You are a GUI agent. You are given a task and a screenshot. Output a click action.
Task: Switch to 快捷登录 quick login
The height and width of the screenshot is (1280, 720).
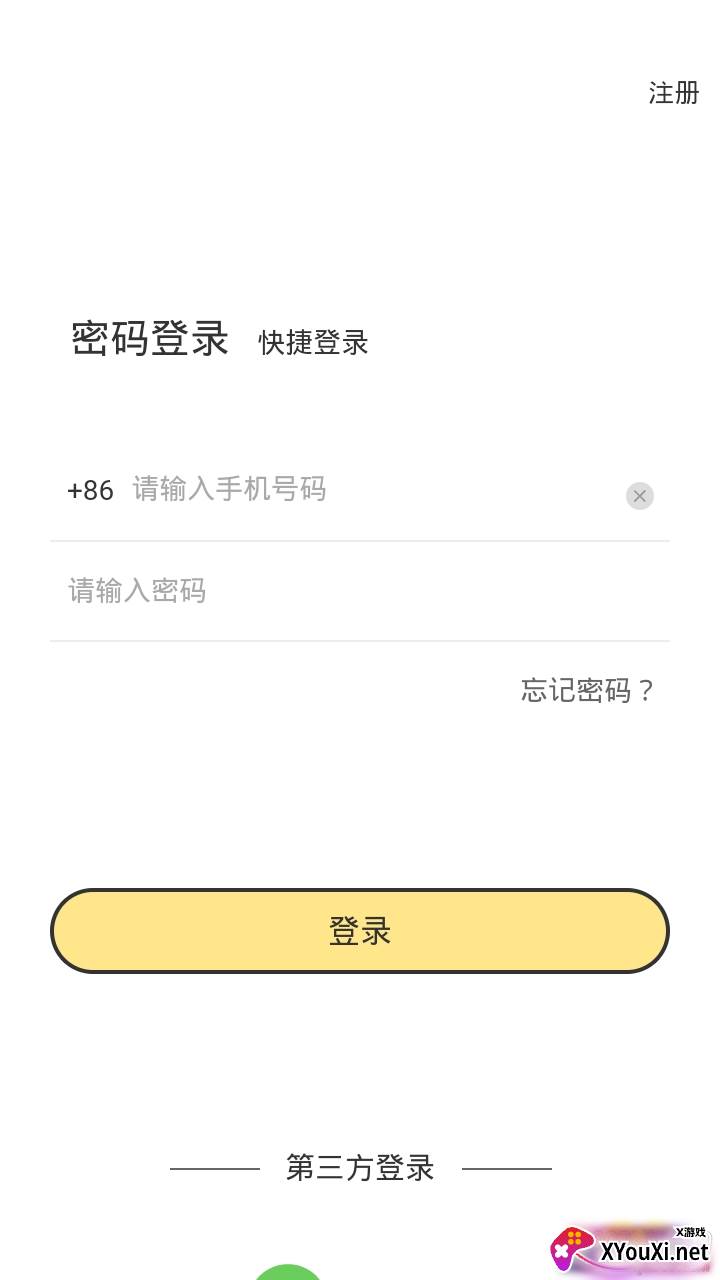pyautogui.click(x=313, y=342)
